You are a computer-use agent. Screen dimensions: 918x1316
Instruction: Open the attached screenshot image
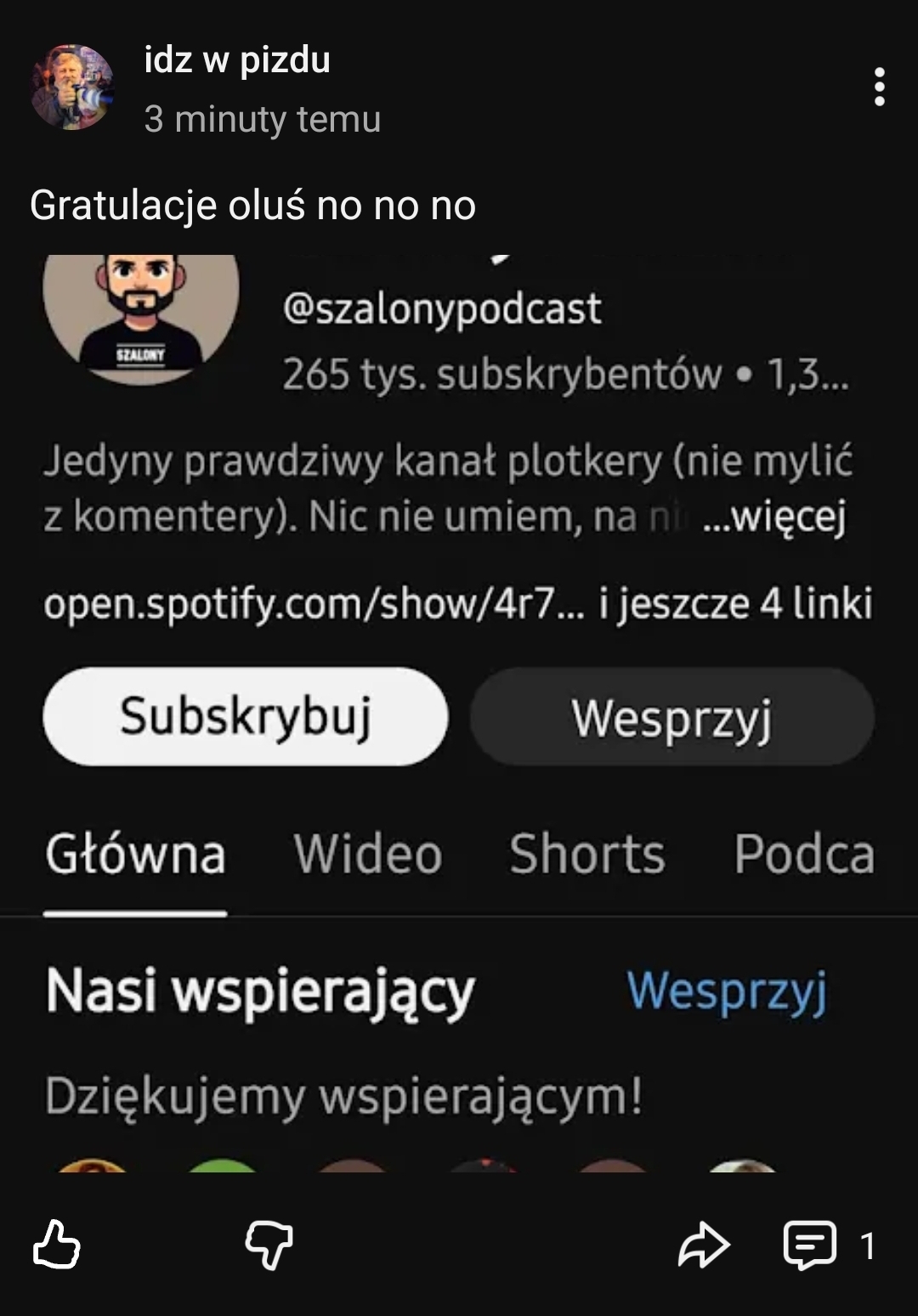click(459, 714)
